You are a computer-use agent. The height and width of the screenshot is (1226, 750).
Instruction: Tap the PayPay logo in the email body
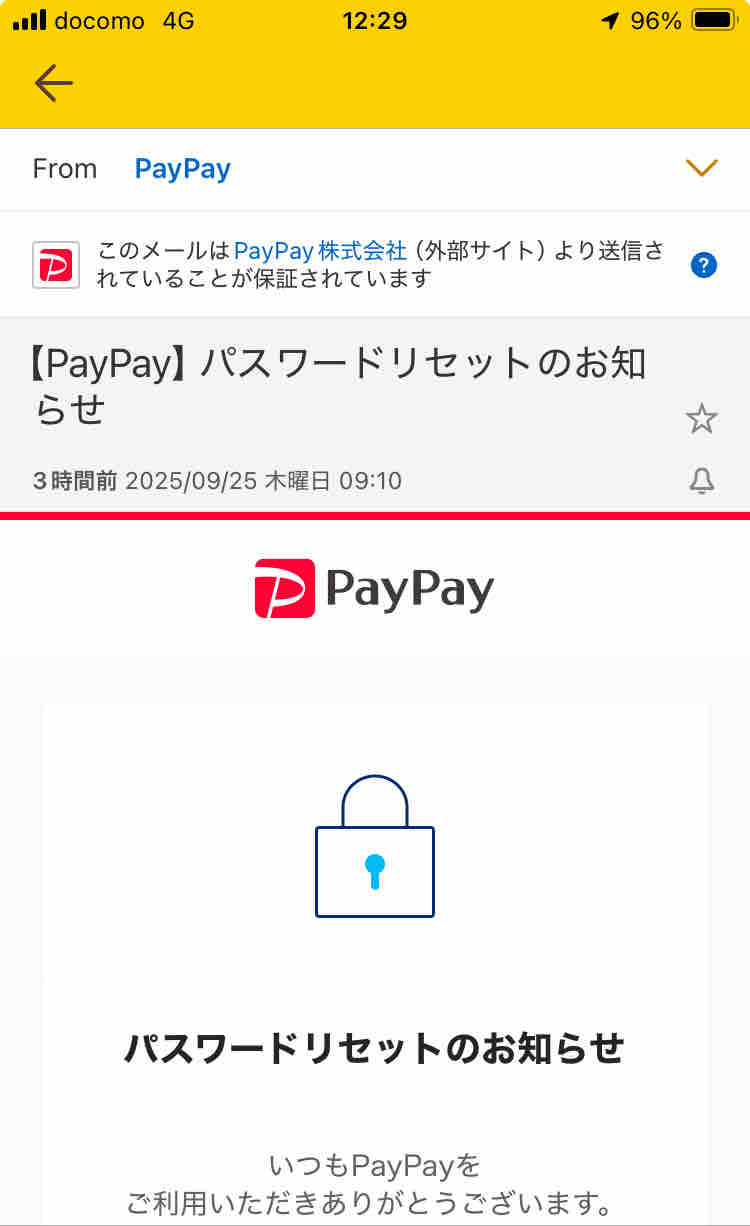pyautogui.click(x=375, y=588)
